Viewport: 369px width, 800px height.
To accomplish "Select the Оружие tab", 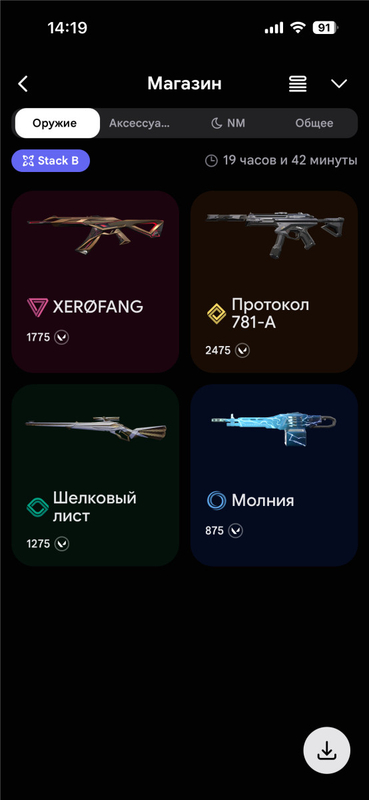I will 58,123.
